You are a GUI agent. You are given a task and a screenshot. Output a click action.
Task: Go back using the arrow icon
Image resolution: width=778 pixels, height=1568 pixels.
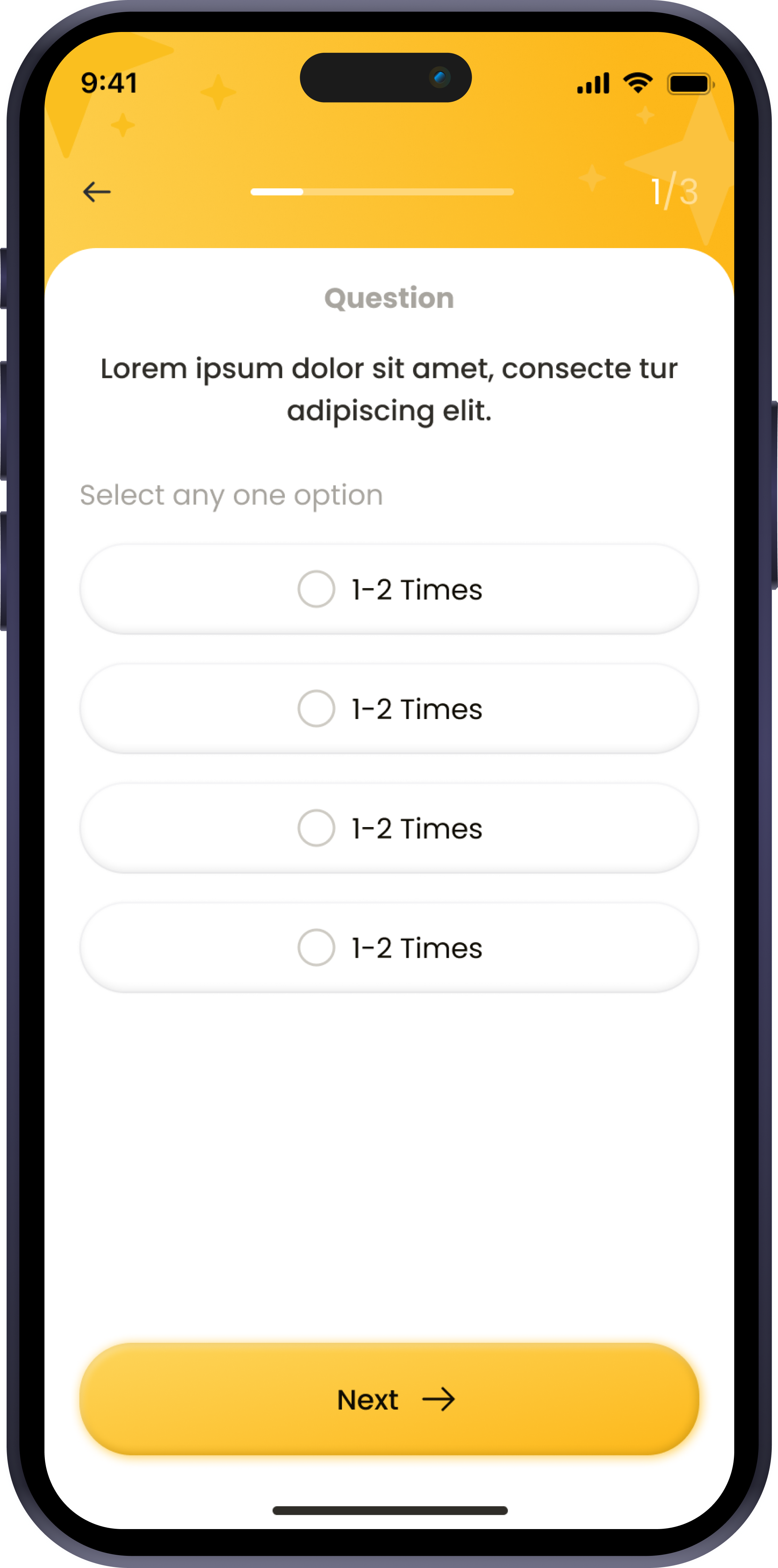(x=97, y=192)
